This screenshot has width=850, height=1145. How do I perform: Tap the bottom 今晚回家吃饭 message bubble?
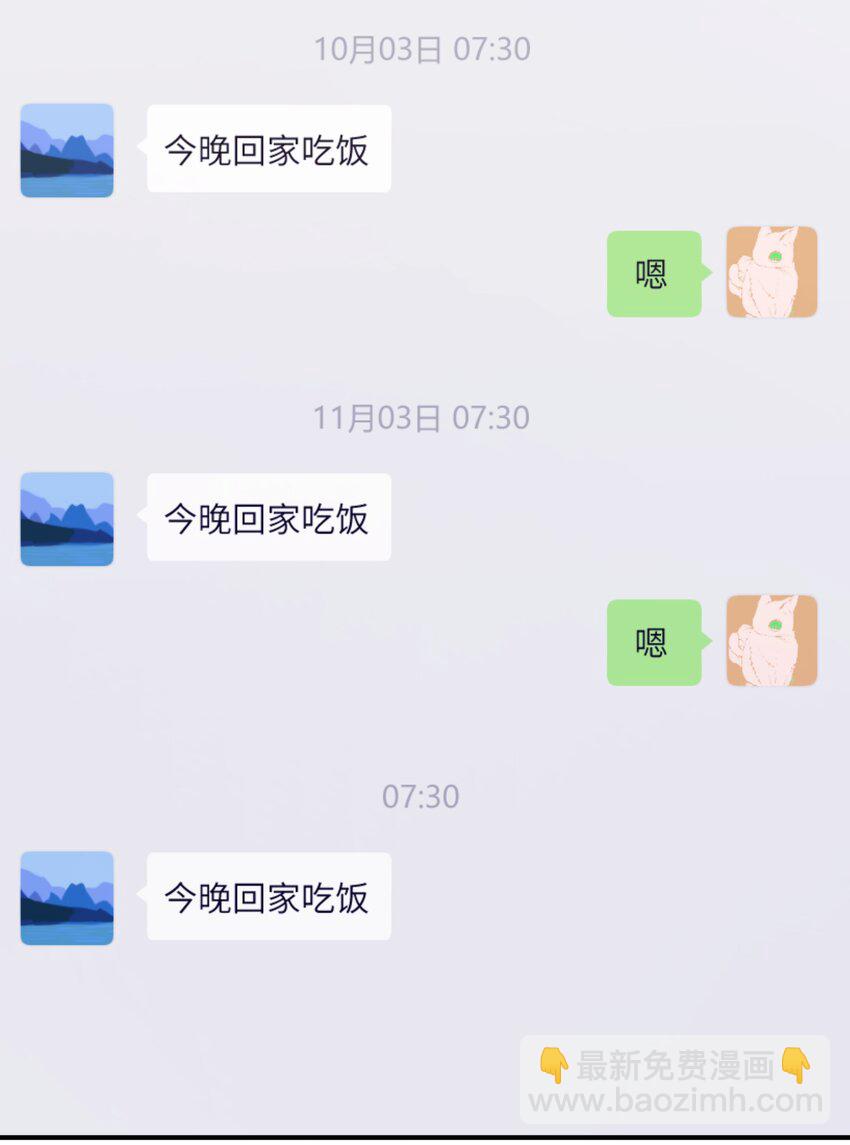coord(267,896)
